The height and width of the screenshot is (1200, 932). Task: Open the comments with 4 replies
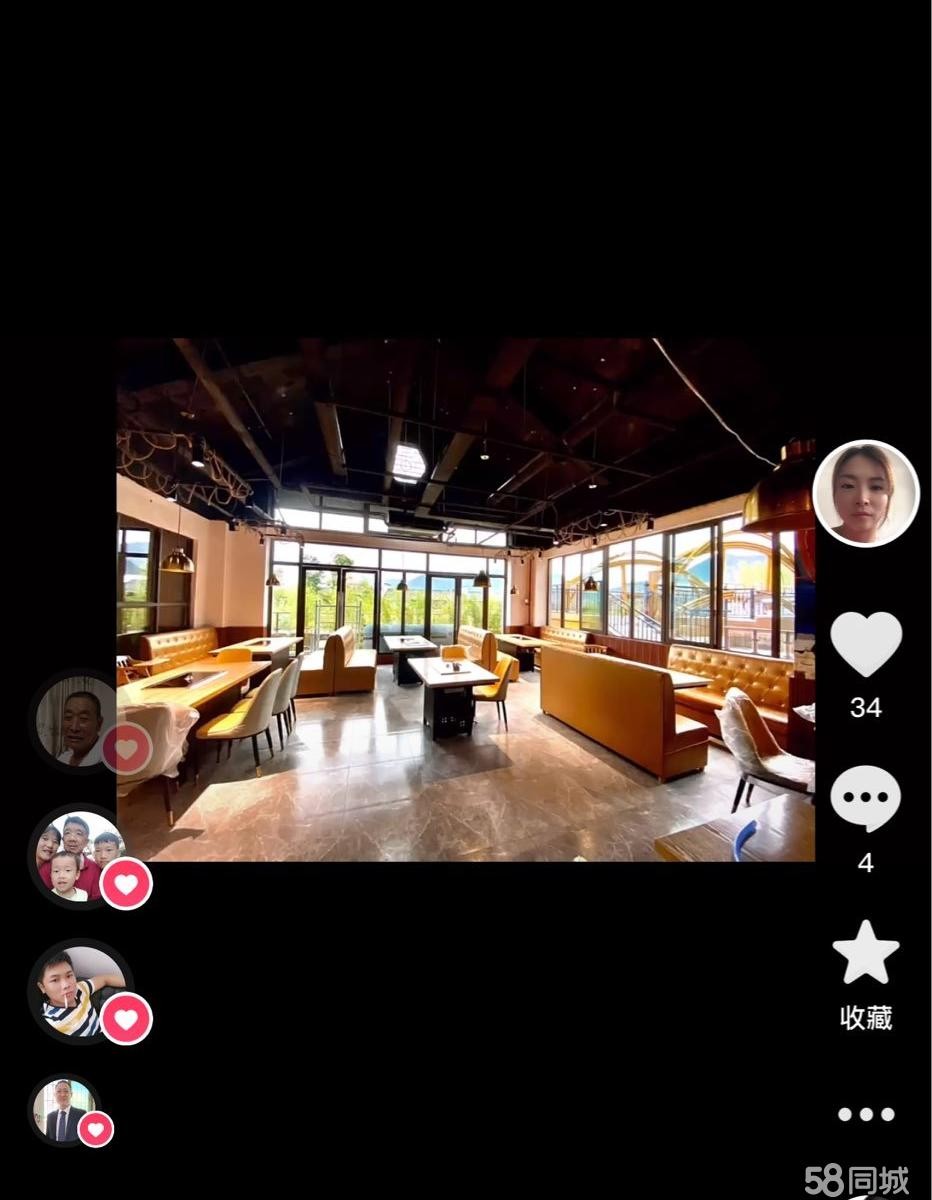[865, 799]
